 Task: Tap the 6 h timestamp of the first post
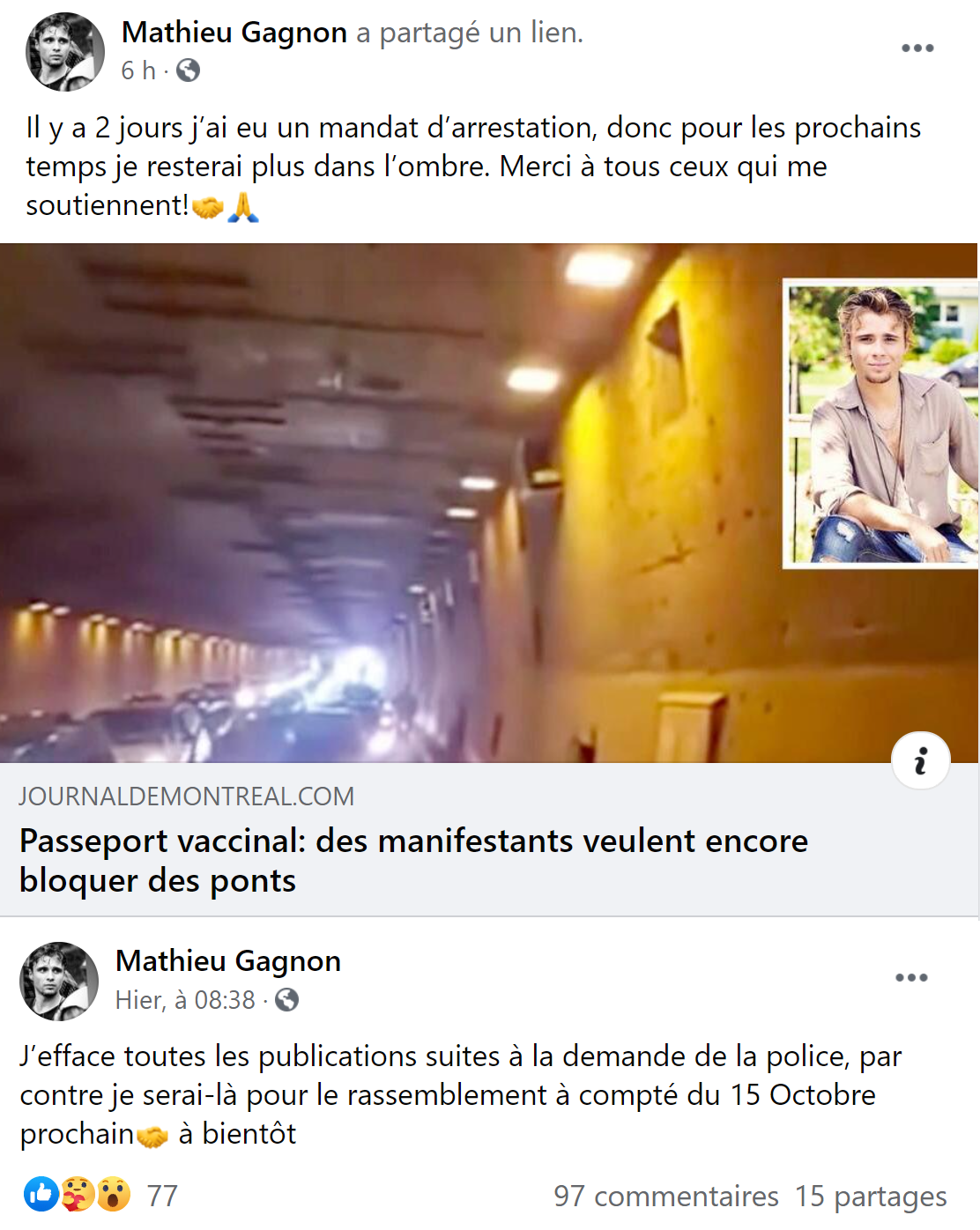click(x=138, y=70)
